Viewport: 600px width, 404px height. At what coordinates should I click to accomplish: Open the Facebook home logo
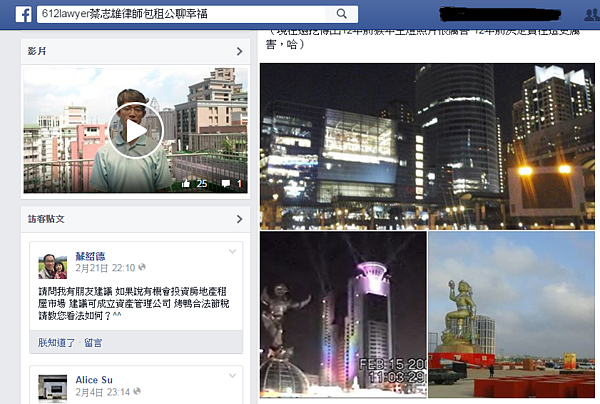[x=21, y=14]
